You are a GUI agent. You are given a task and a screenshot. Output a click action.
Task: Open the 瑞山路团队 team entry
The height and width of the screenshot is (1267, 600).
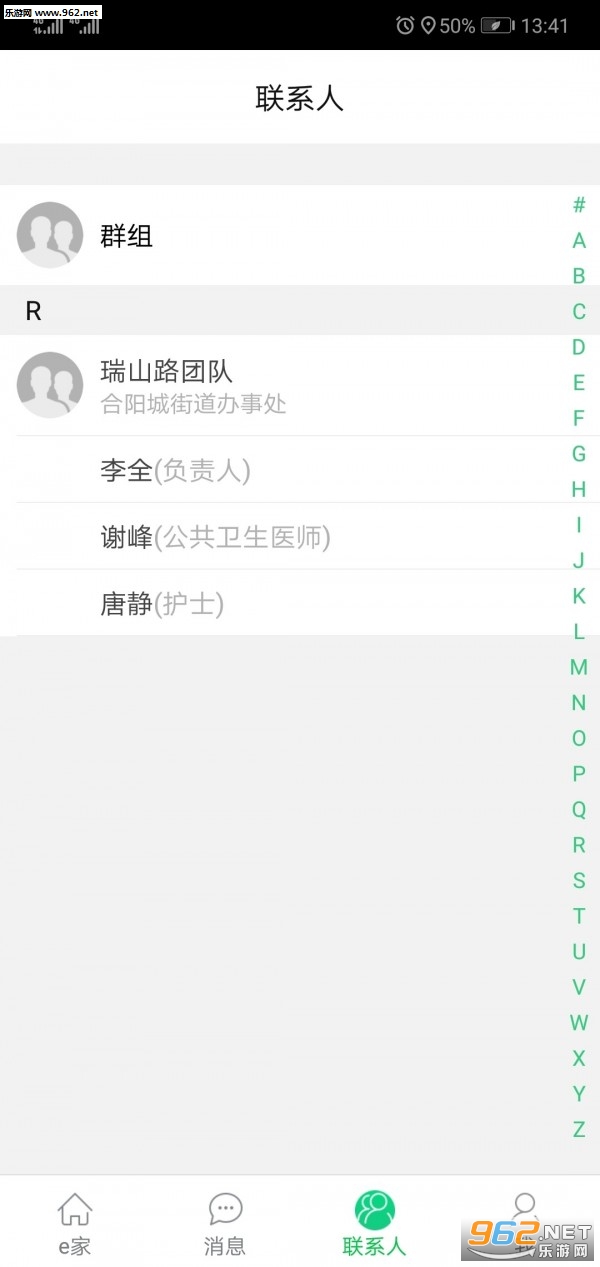tap(300, 385)
